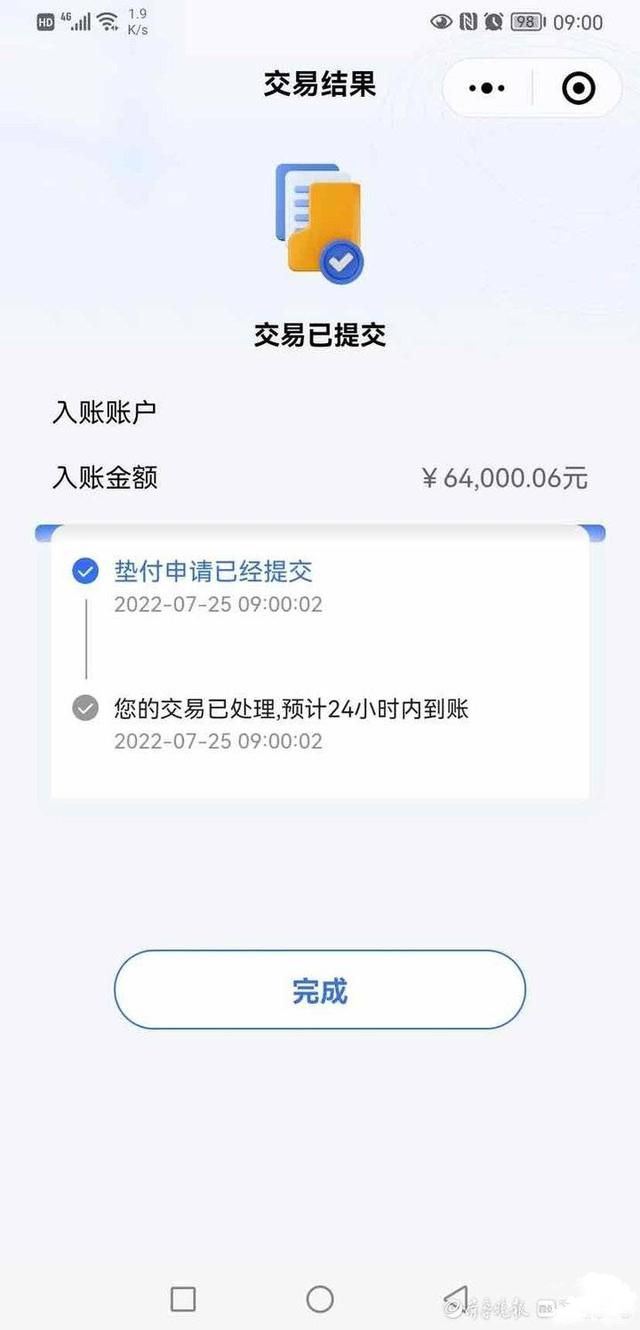Go to the home screen

point(320,1298)
